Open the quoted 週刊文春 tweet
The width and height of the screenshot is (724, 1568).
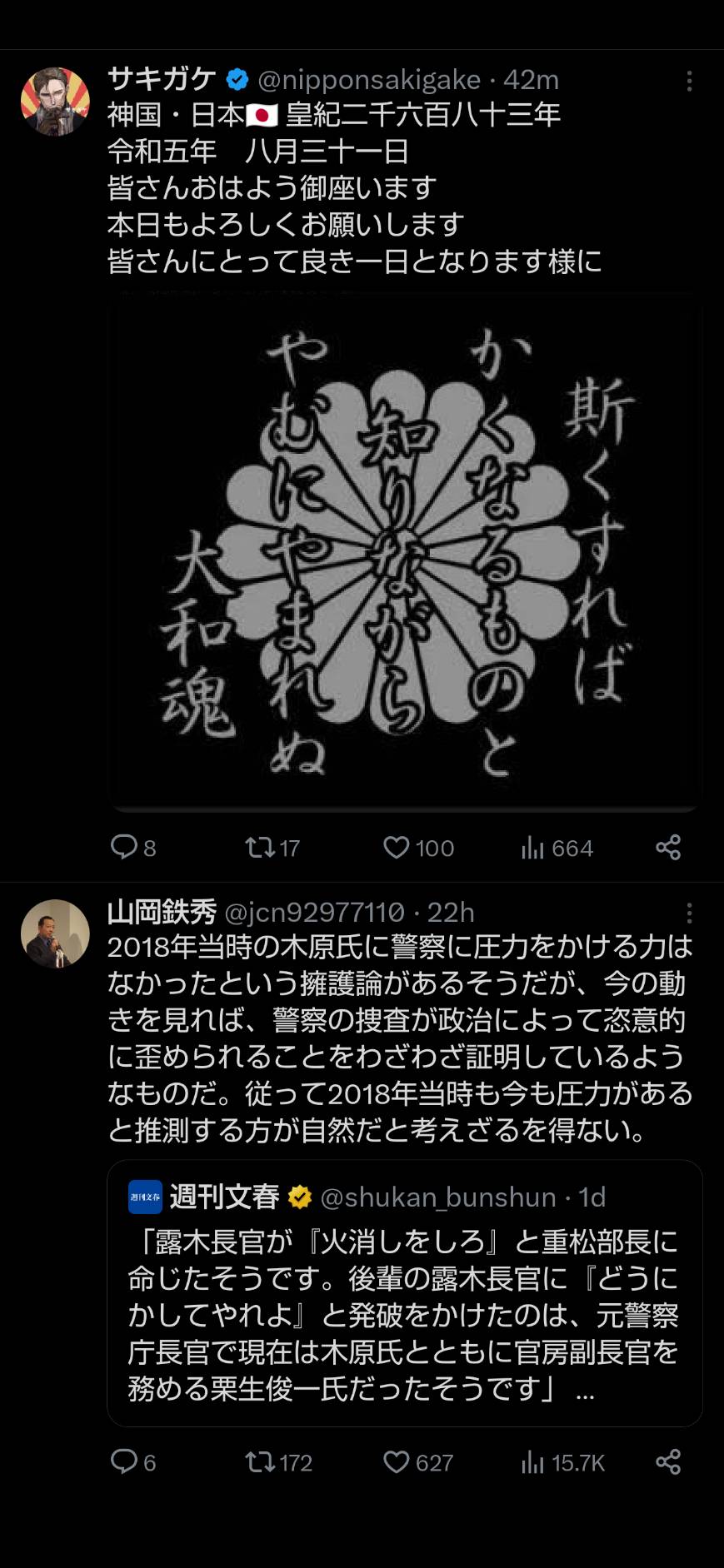tap(405, 1293)
